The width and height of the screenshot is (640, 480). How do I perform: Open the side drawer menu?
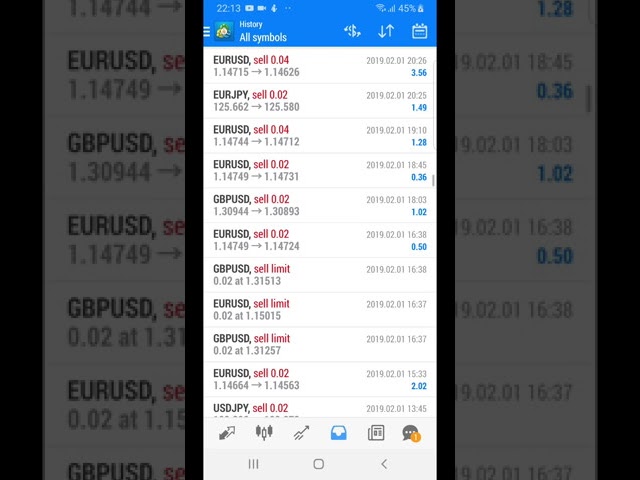[x=207, y=31]
